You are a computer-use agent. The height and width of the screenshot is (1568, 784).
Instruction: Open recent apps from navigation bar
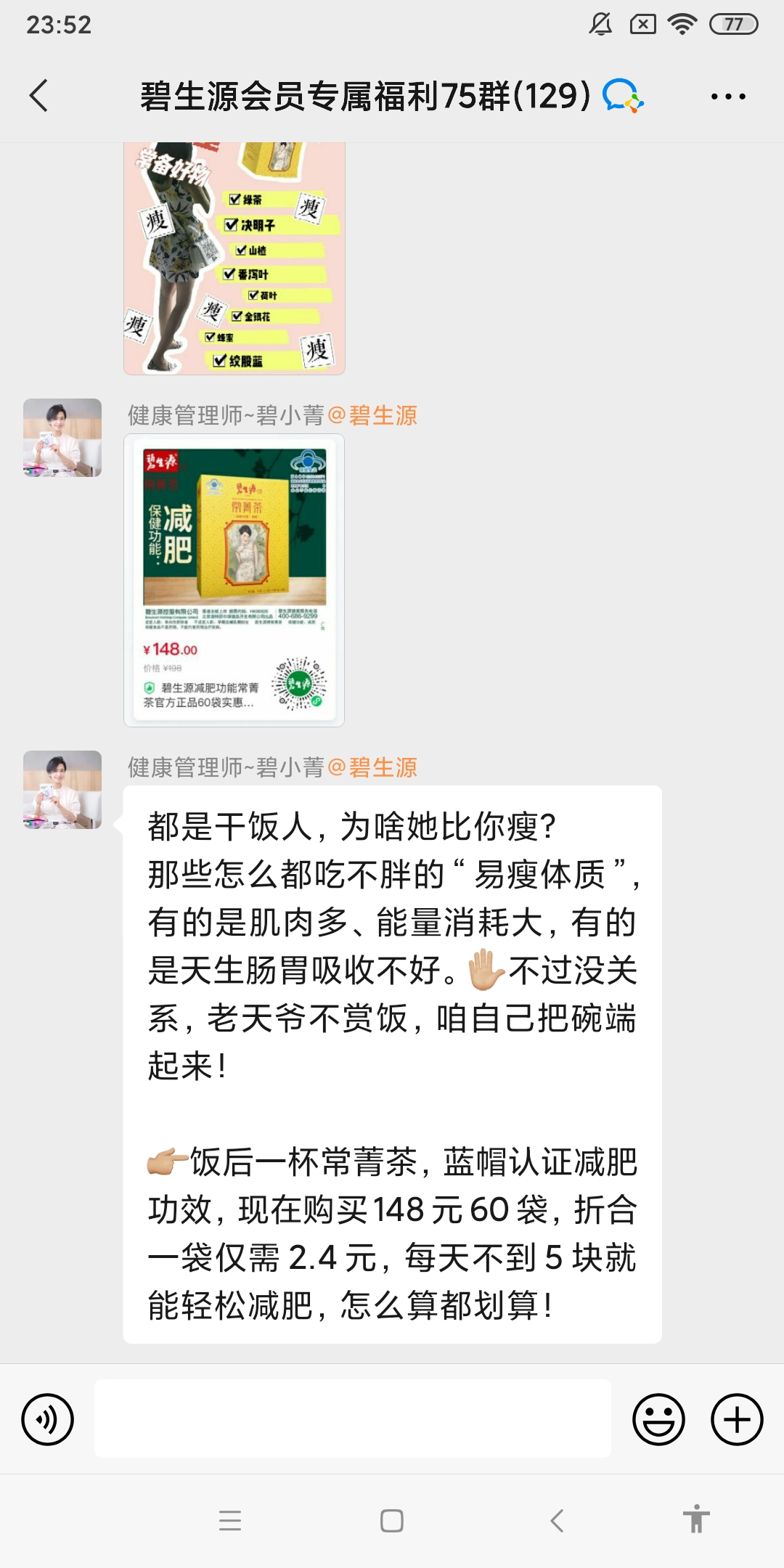230,1520
